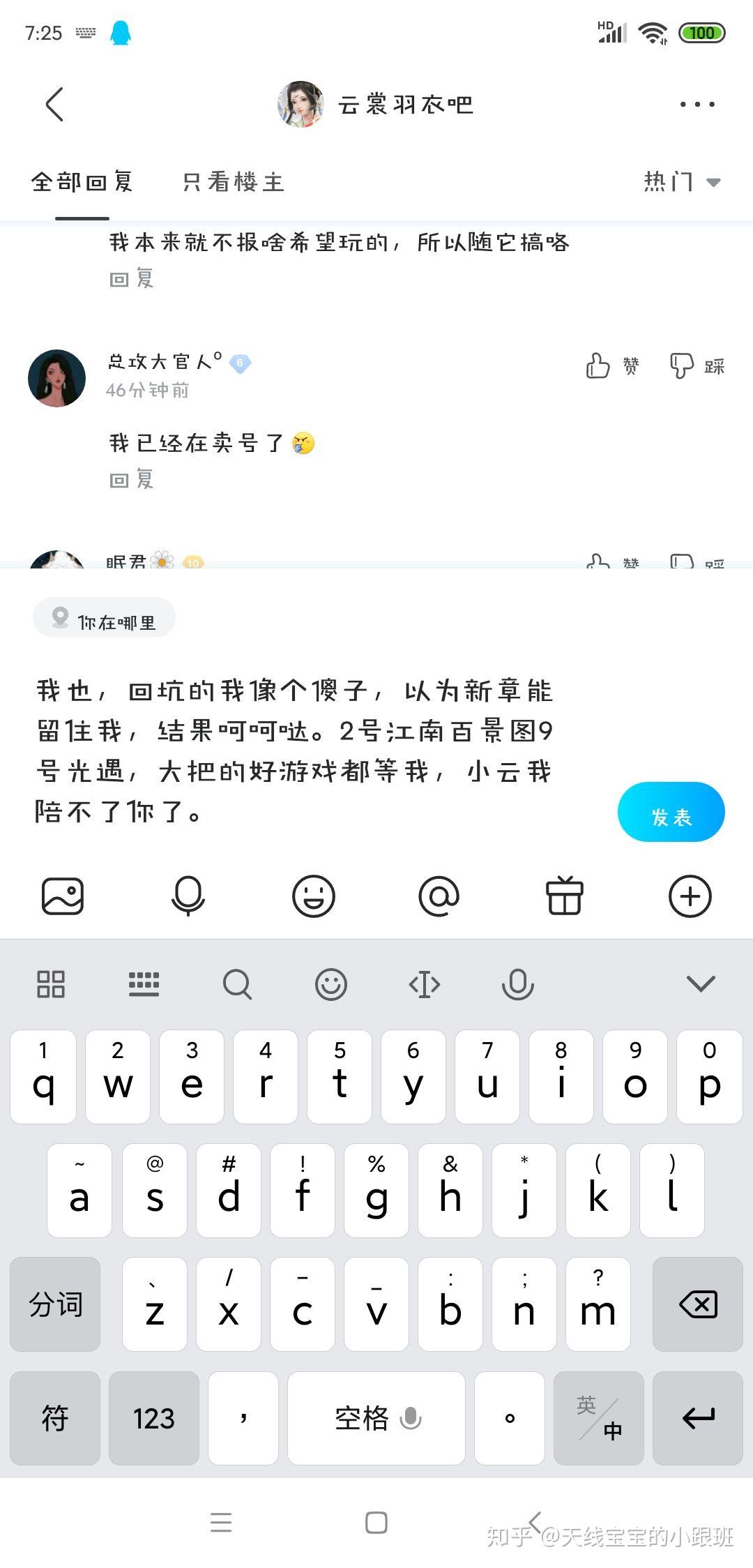This screenshot has width=753, height=1568.
Task: Add location via 你在哪里 chip
Action: (104, 618)
